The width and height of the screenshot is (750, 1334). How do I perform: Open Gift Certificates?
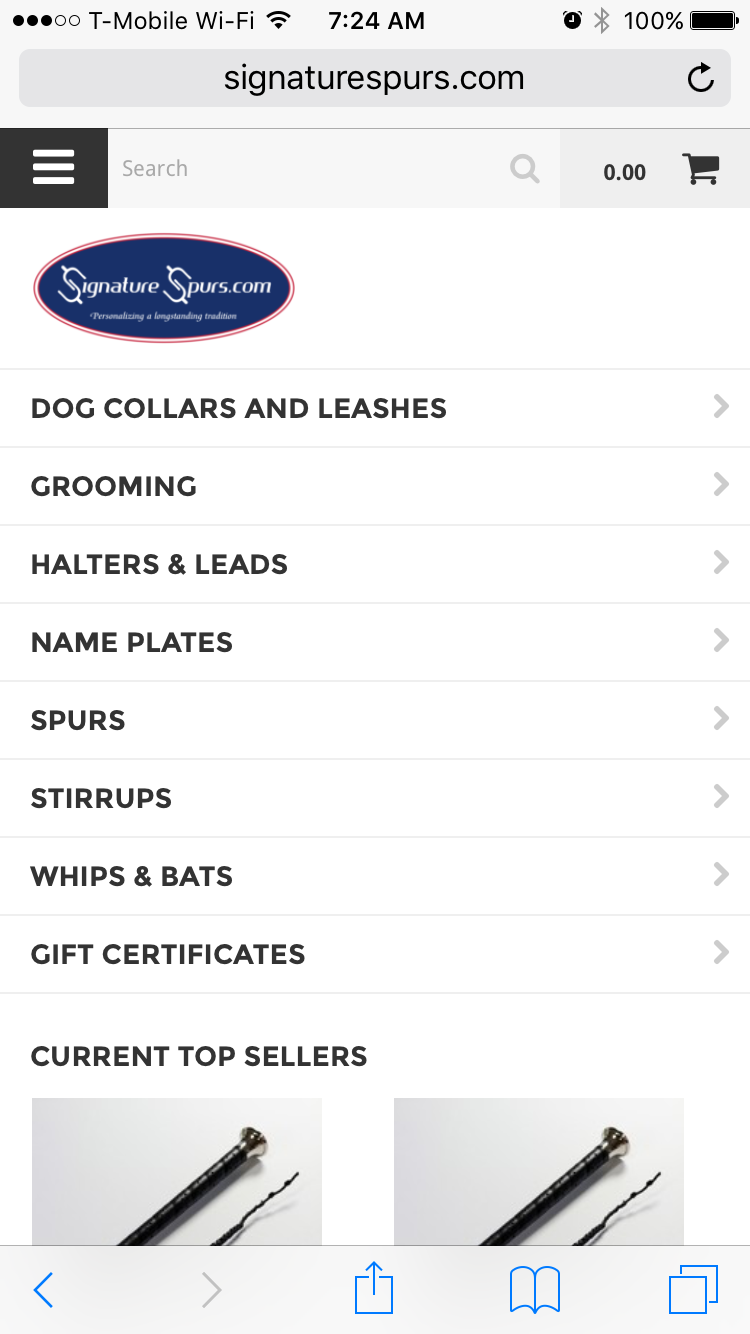click(374, 954)
